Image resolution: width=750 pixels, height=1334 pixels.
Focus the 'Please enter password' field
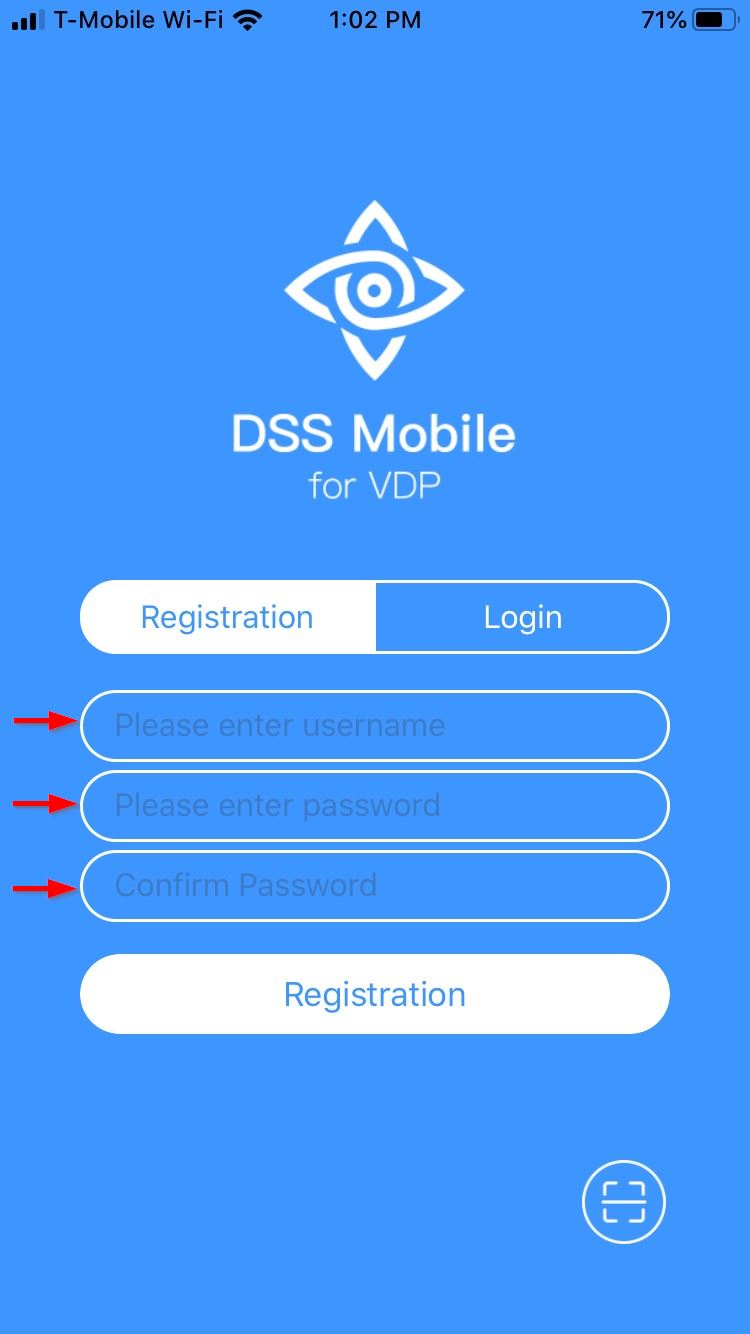coord(374,805)
